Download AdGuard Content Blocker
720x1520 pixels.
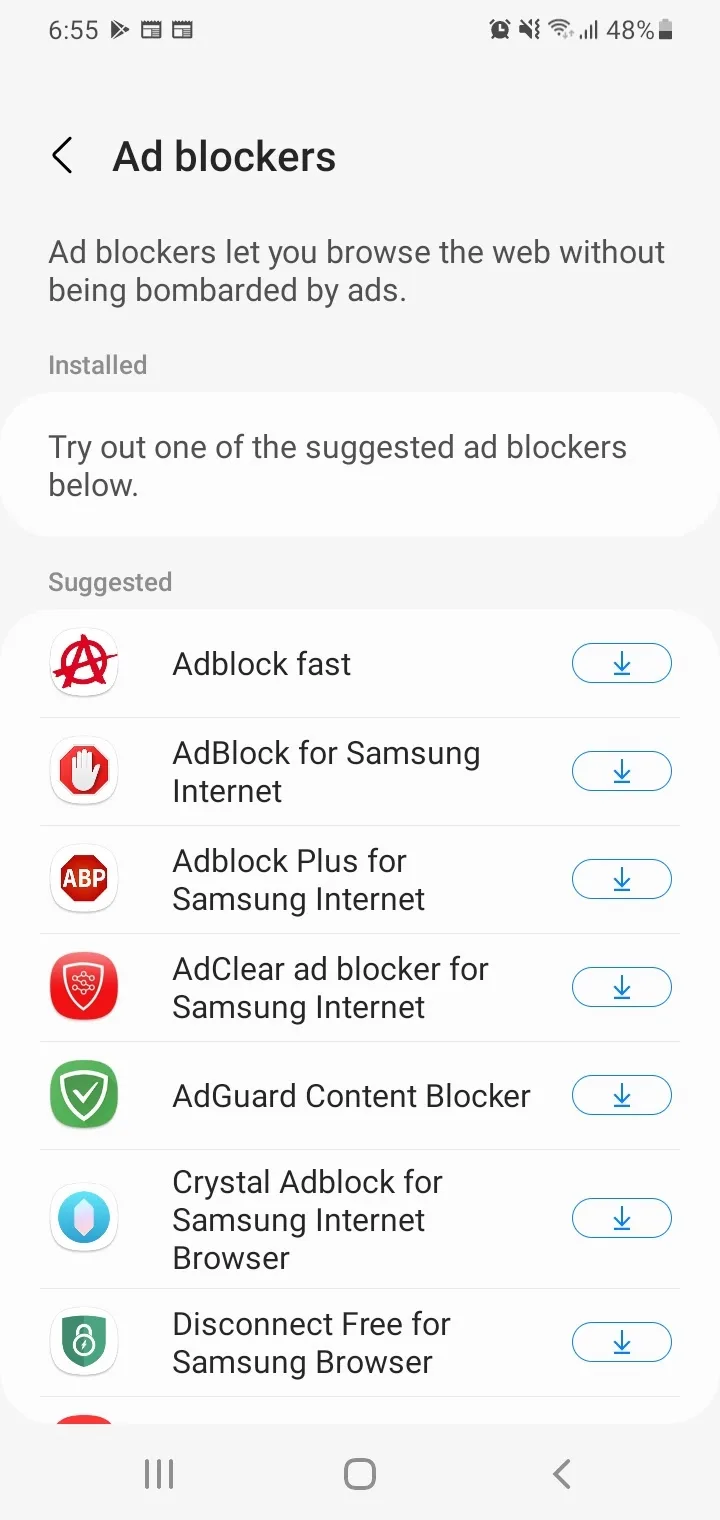(621, 1096)
